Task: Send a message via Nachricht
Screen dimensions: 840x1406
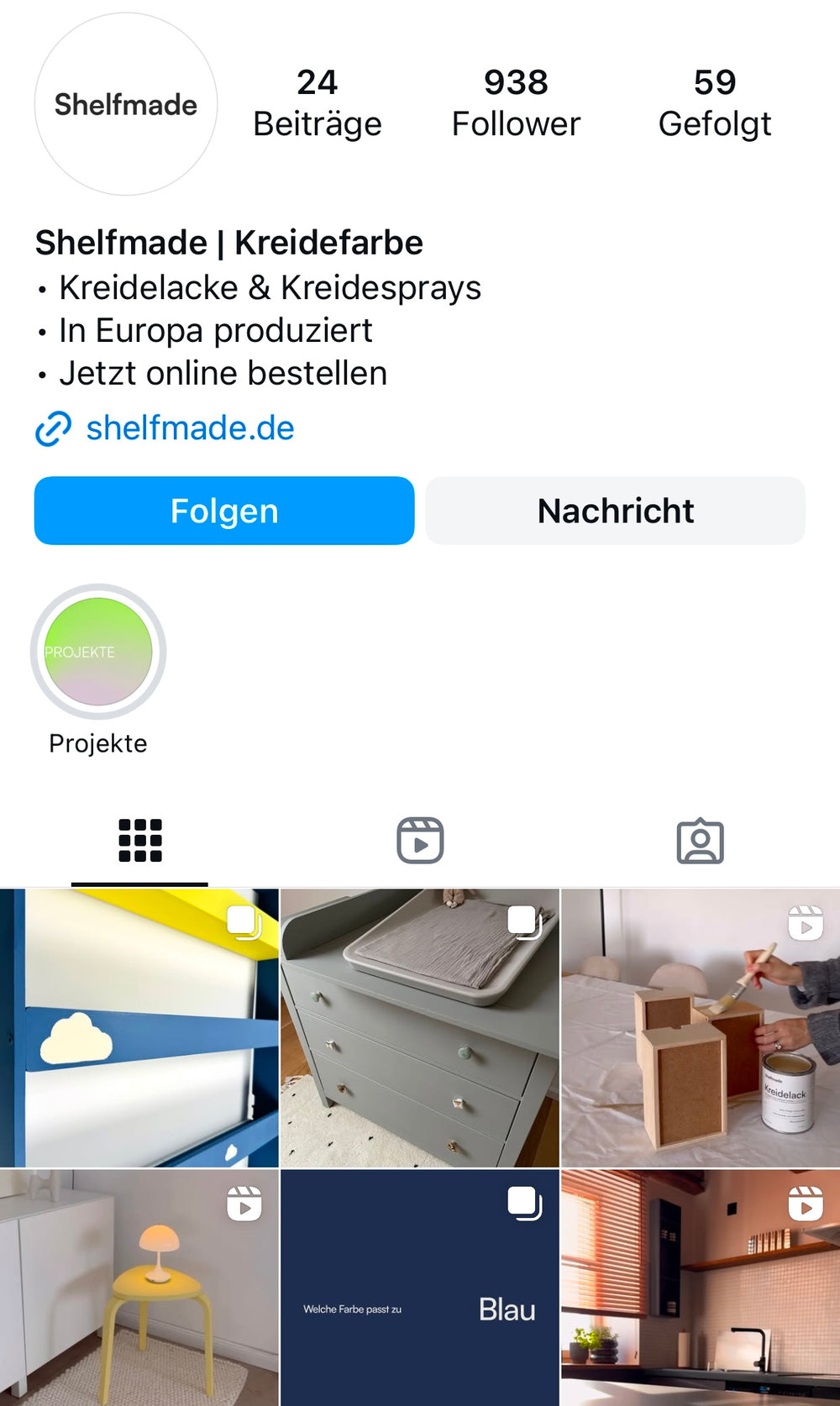Action: pos(615,511)
